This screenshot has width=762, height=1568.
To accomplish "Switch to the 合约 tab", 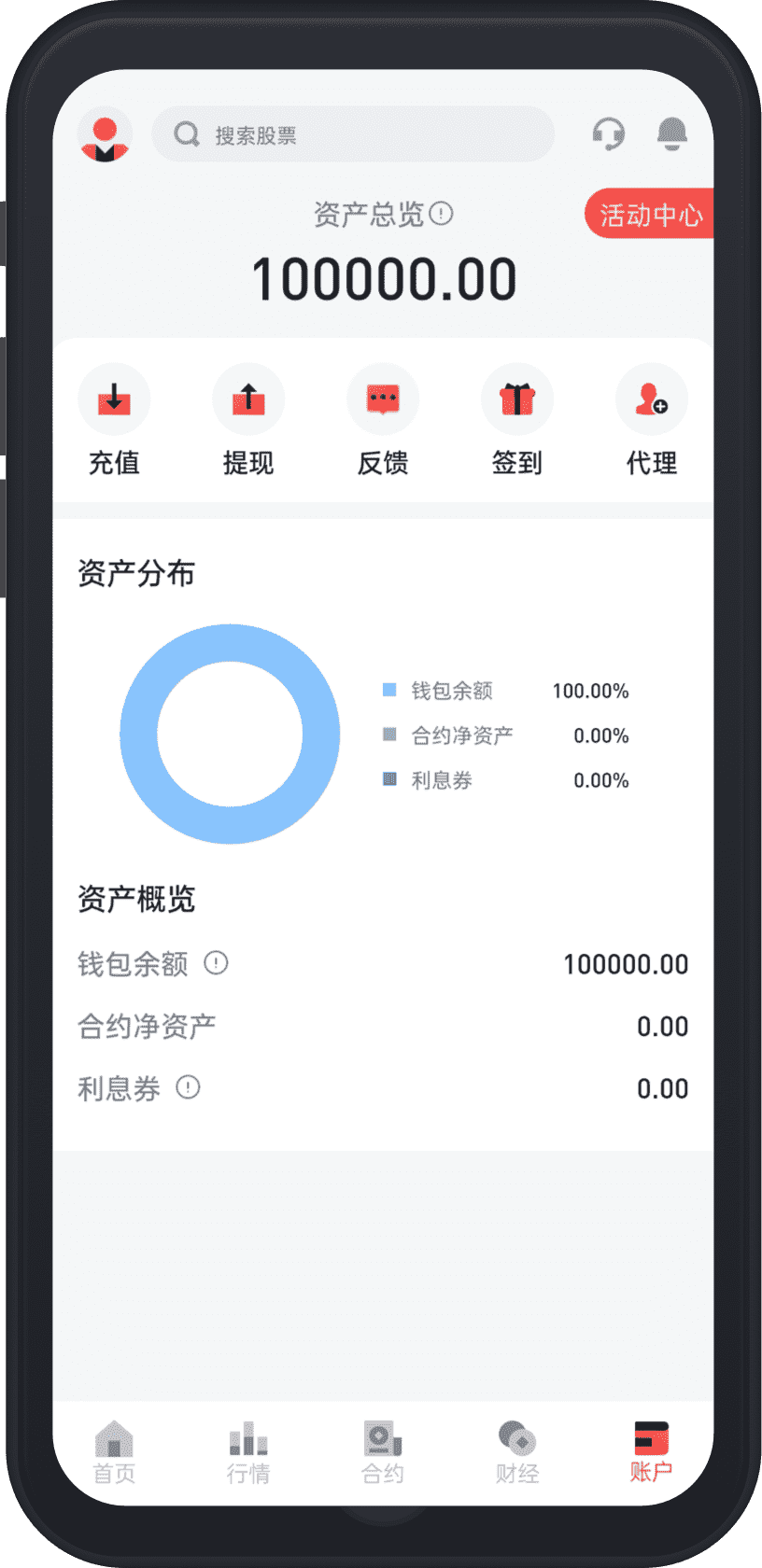I will pos(383,1452).
